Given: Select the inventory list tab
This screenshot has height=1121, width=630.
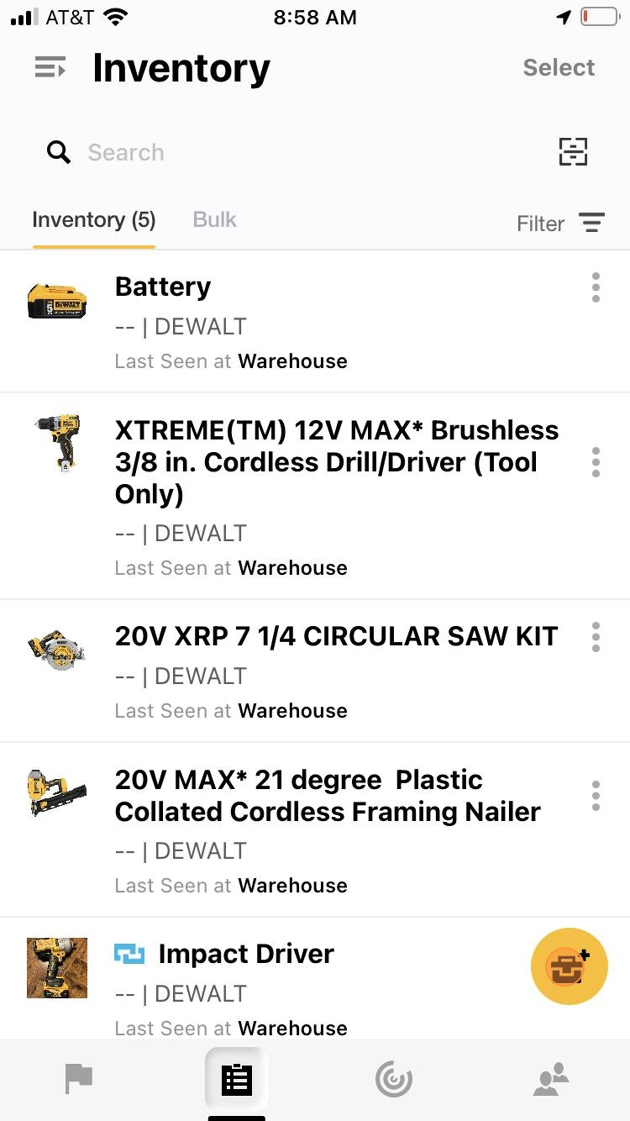Looking at the screenshot, I should point(237,1079).
